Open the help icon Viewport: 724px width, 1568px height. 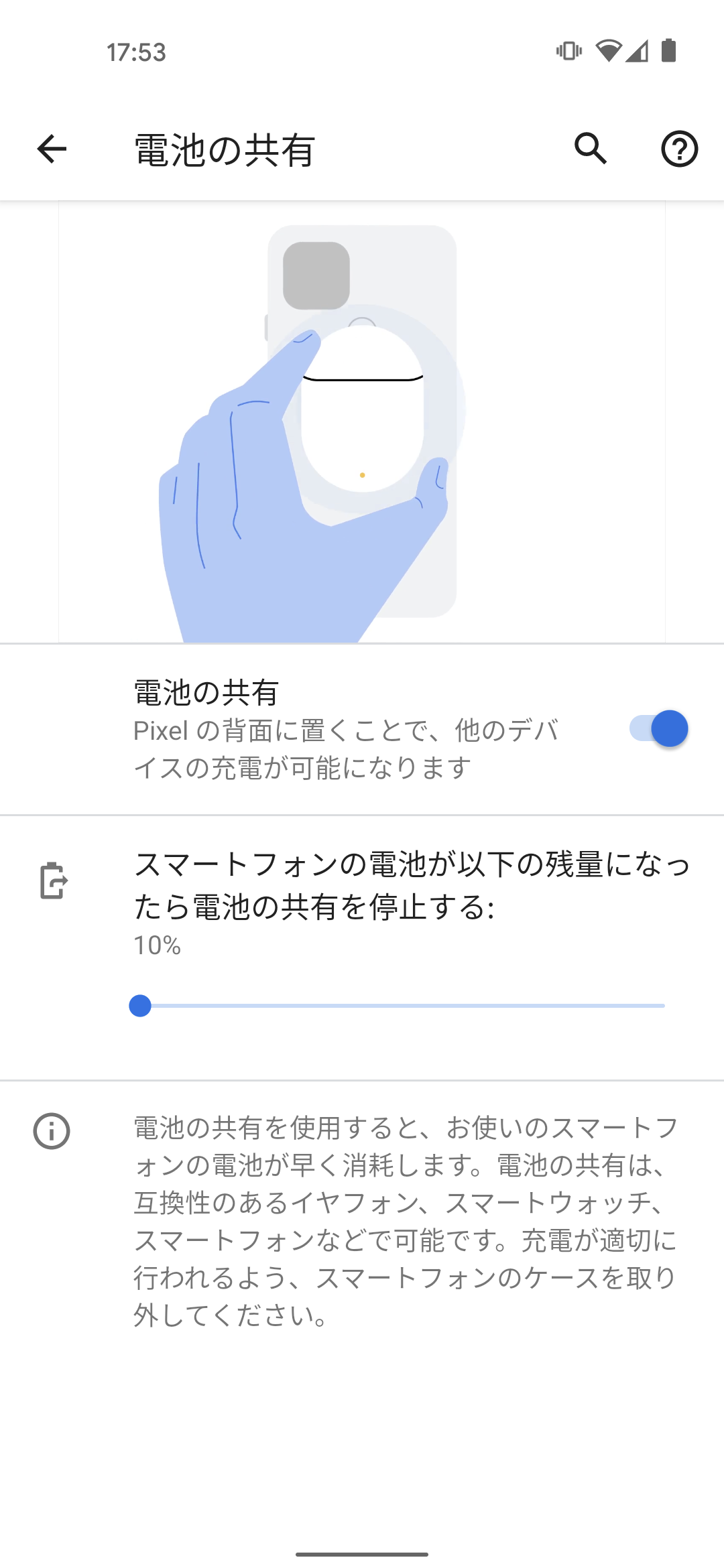679,149
